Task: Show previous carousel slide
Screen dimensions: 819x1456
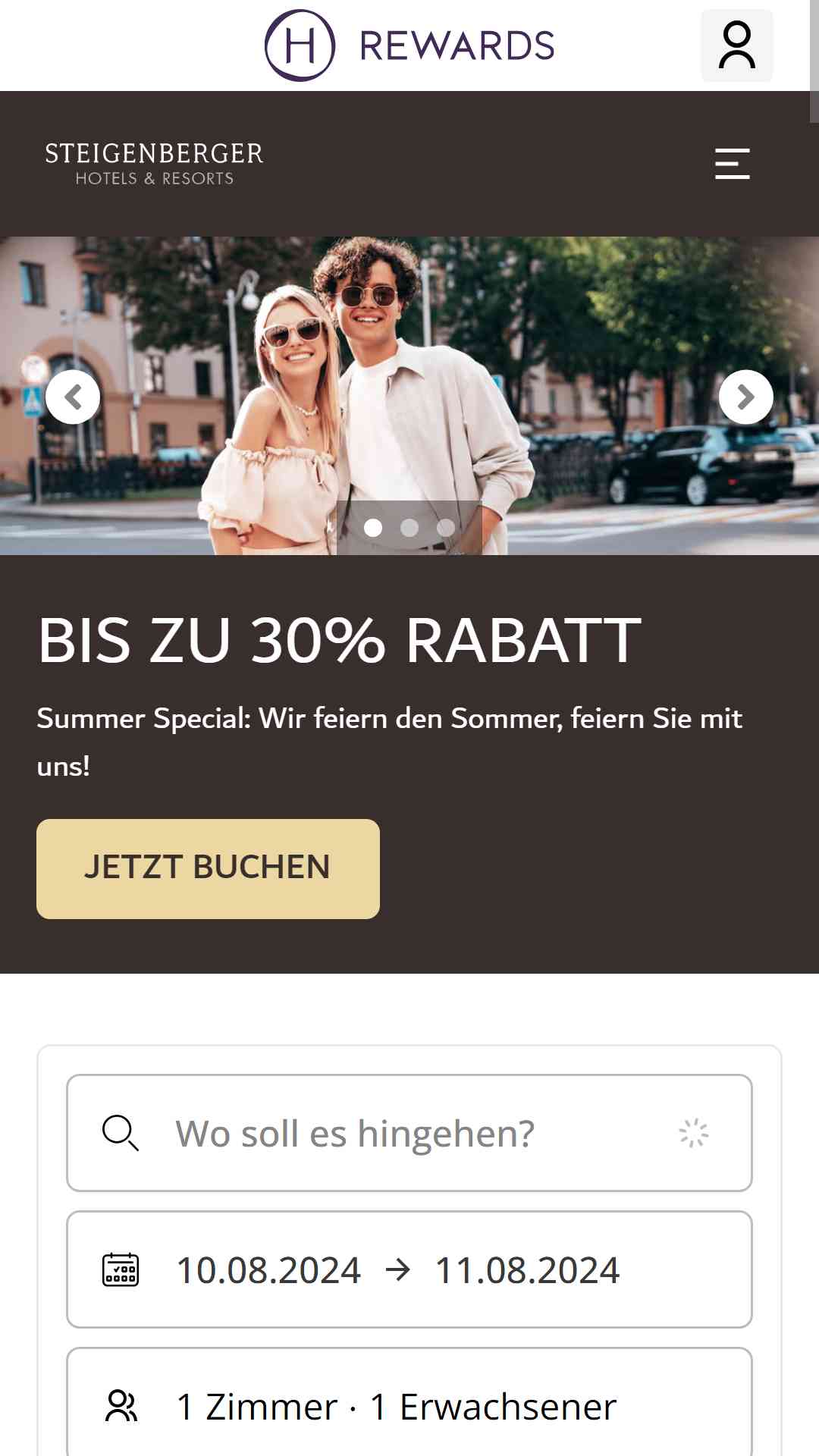Action: (x=73, y=397)
